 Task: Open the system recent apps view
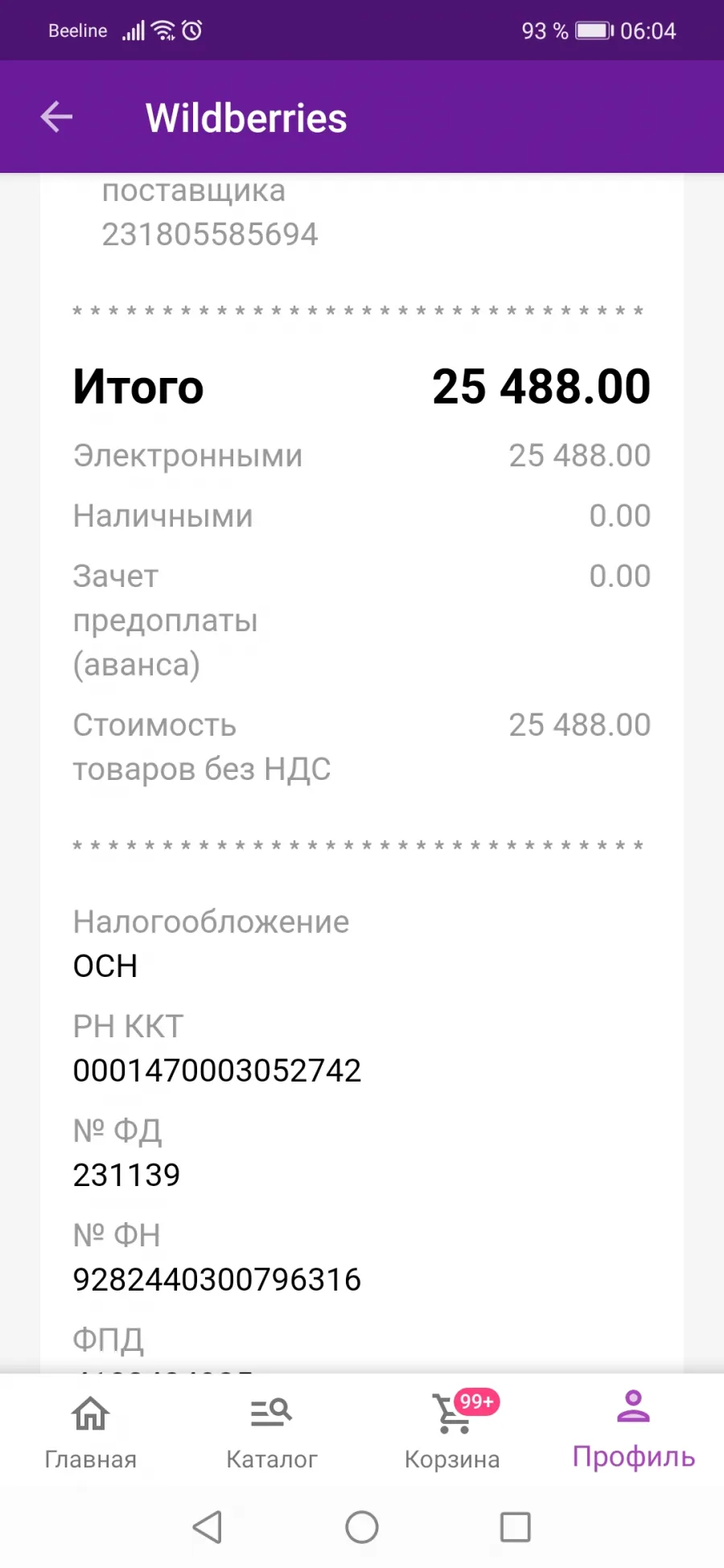(515, 1527)
